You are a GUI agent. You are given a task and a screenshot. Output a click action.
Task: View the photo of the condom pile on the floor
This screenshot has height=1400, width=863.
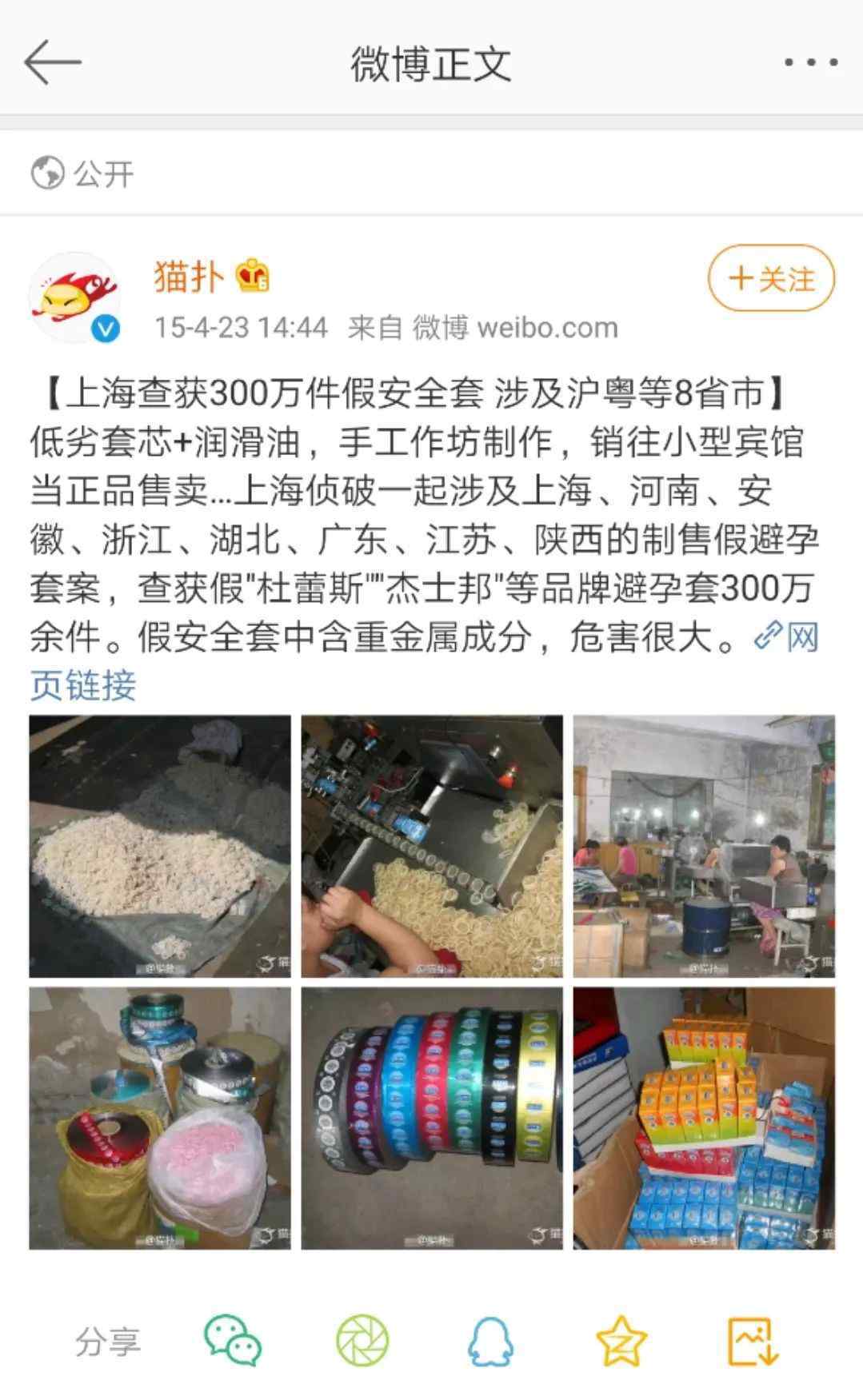[x=160, y=846]
